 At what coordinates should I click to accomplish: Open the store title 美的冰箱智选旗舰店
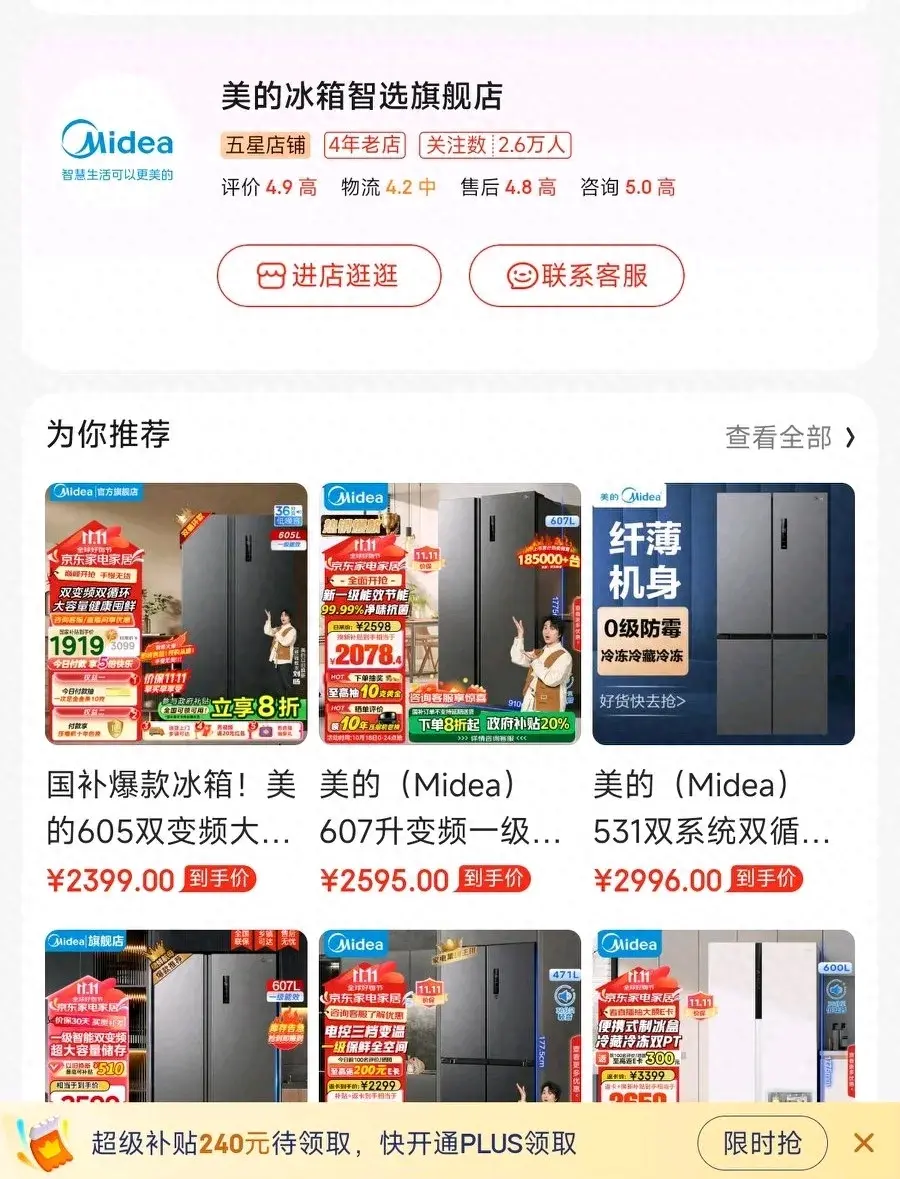point(361,97)
